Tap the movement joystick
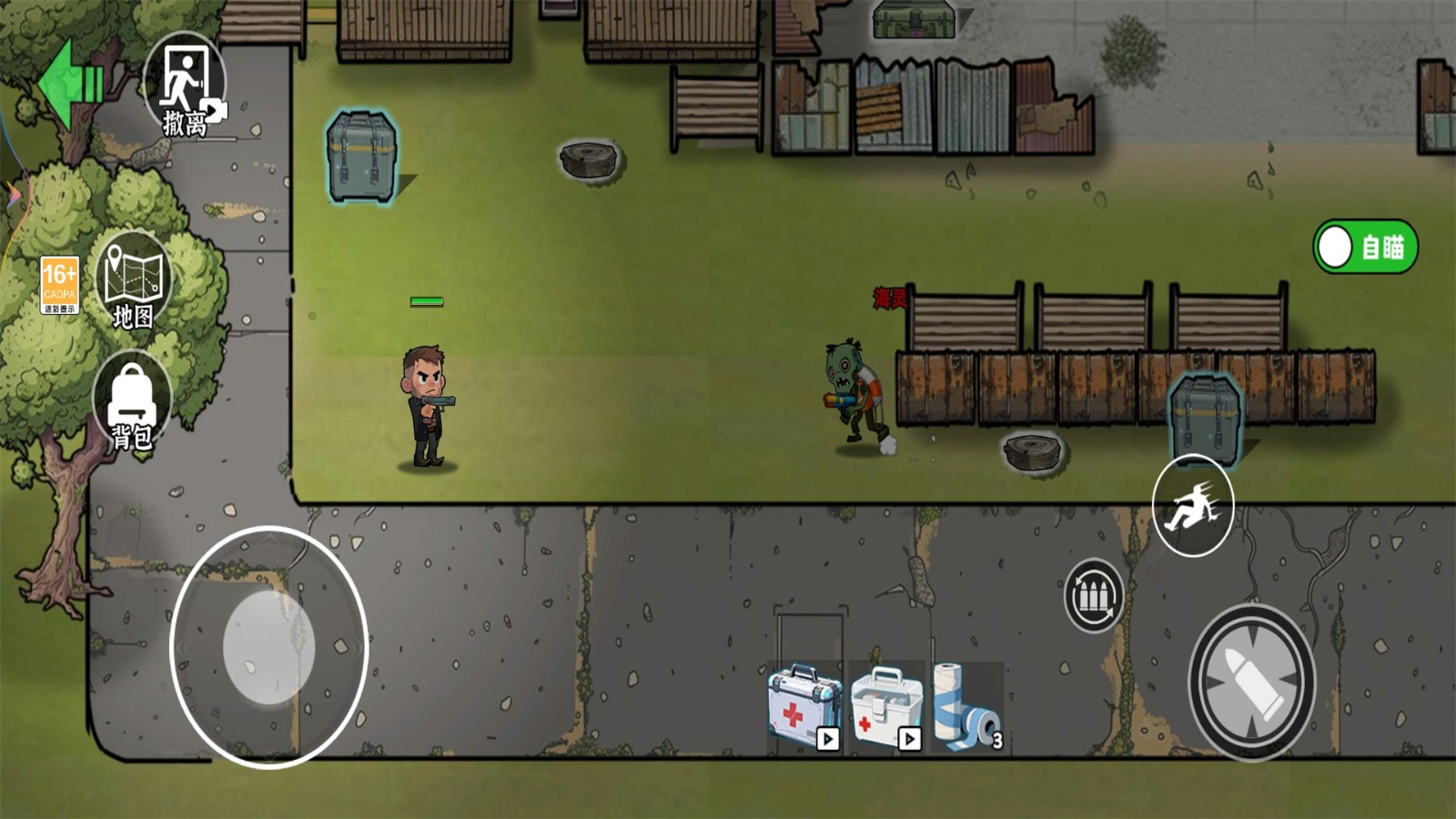The width and height of the screenshot is (1456, 819). pos(268,647)
